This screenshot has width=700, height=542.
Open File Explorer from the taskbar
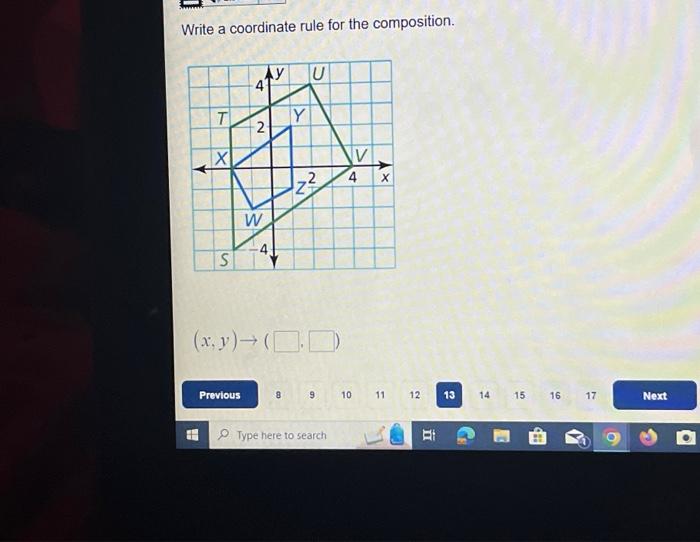pos(501,436)
